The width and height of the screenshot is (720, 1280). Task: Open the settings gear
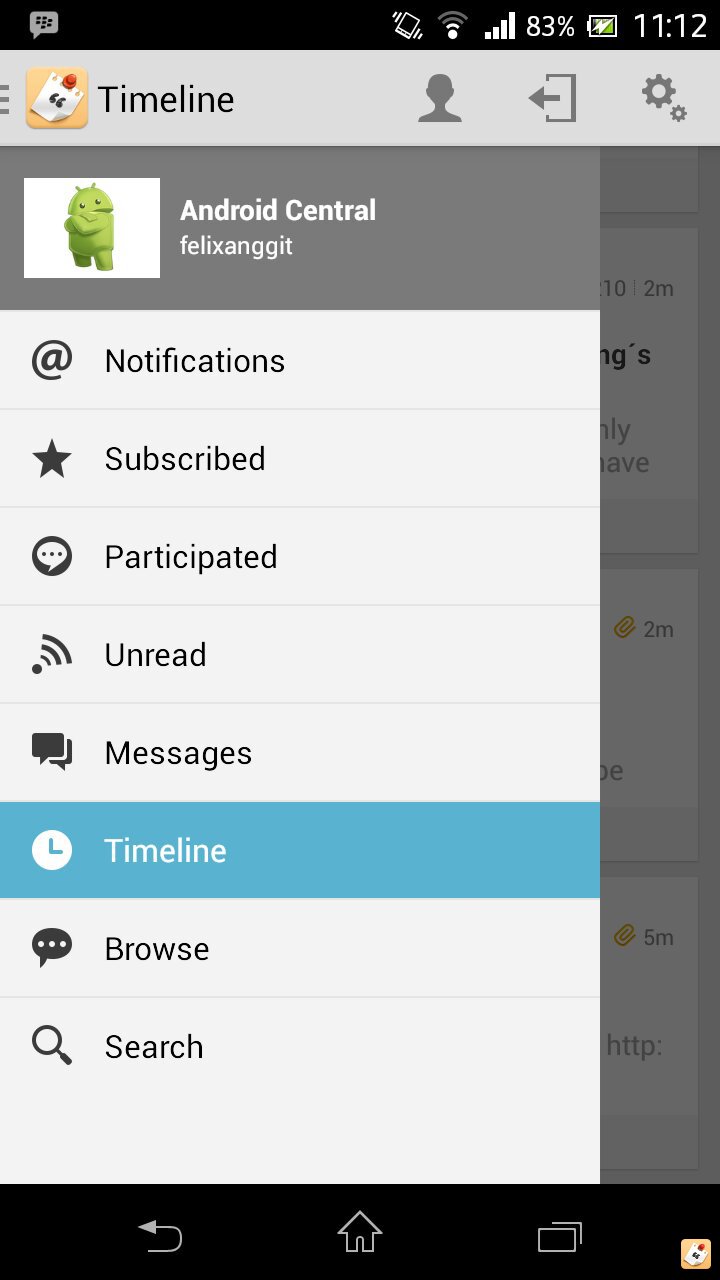click(663, 99)
